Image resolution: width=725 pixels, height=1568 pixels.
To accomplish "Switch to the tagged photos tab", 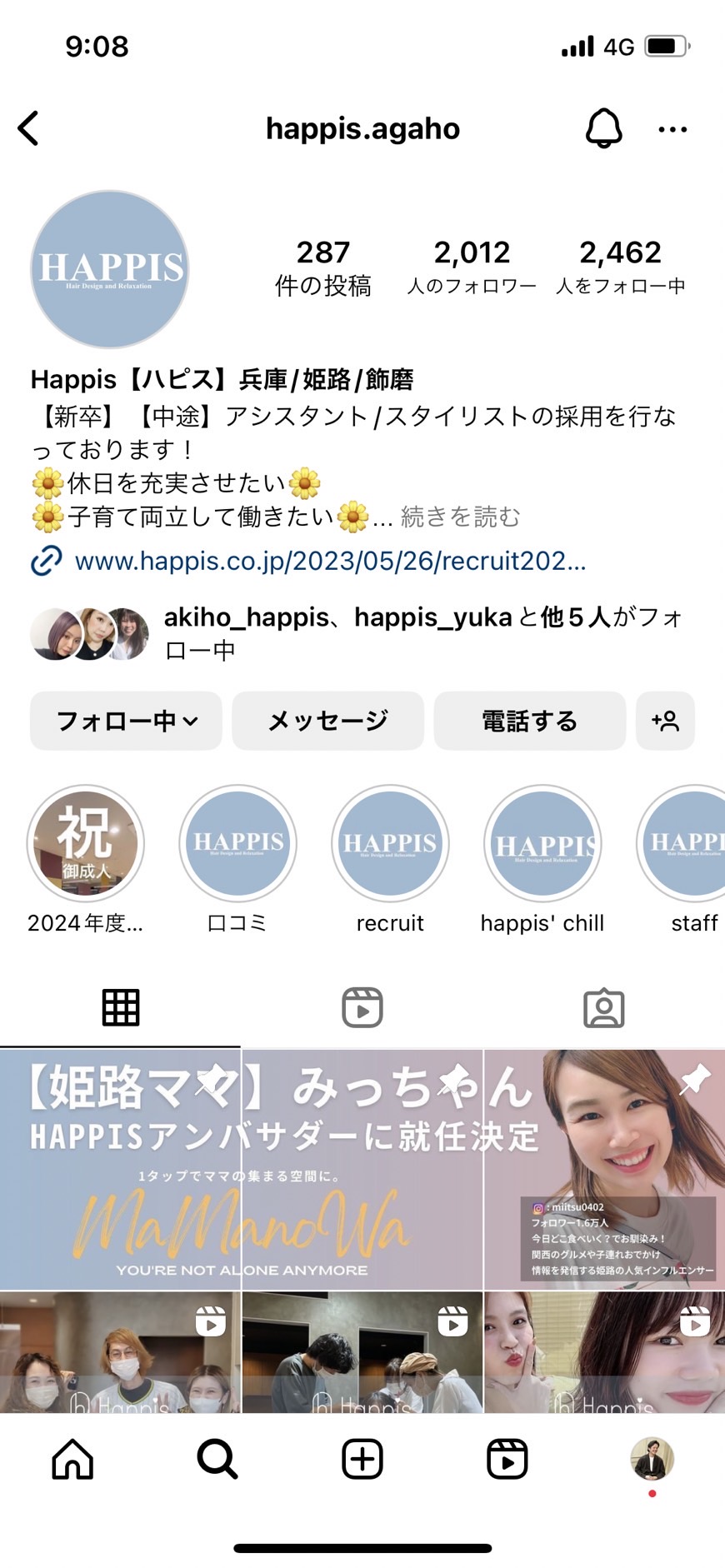I will (604, 1008).
